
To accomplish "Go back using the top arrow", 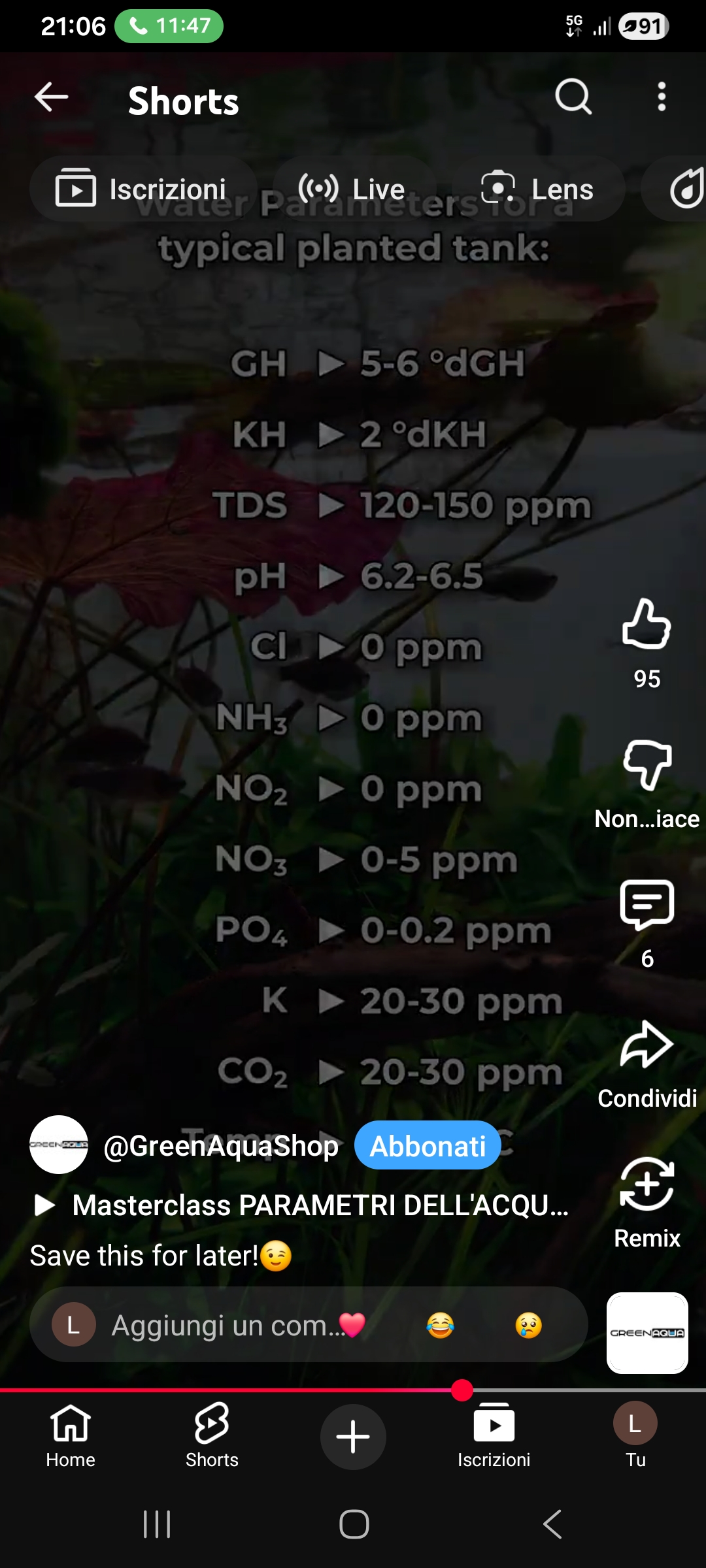I will pyautogui.click(x=51, y=98).
